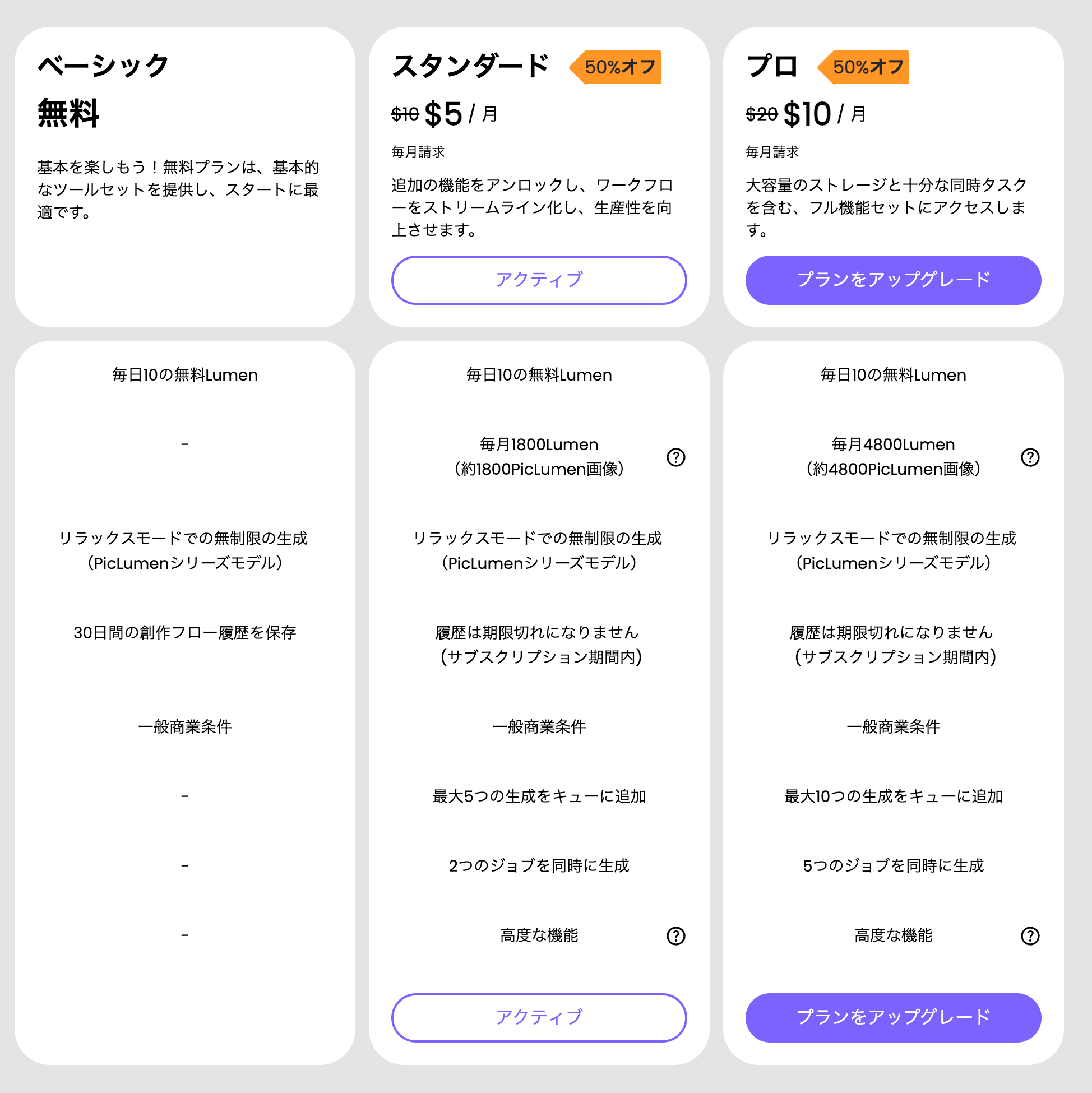Upgrade to Pro below the 5つのジョブ feature list
1092x1093 pixels.
(893, 1017)
